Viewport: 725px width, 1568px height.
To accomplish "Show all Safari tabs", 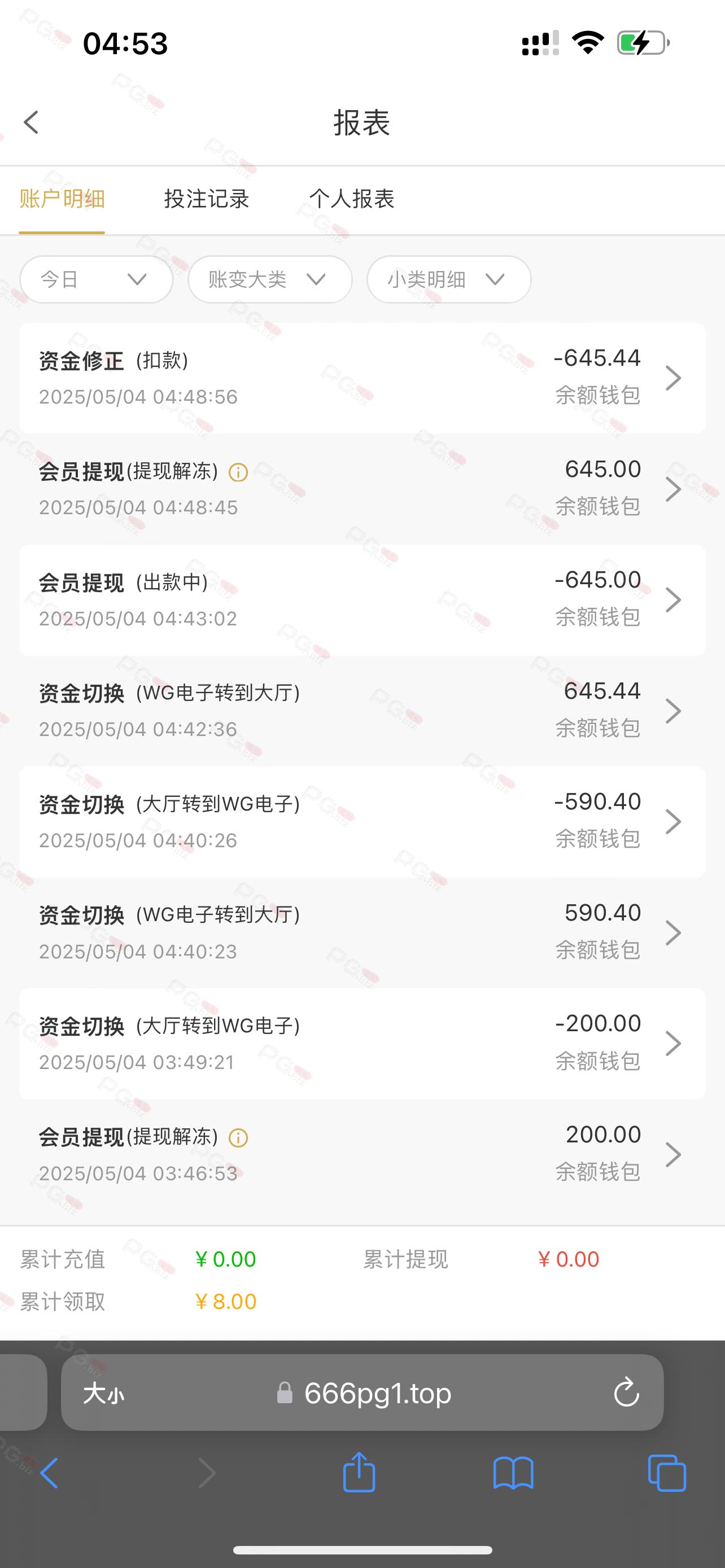I will coord(667,1473).
